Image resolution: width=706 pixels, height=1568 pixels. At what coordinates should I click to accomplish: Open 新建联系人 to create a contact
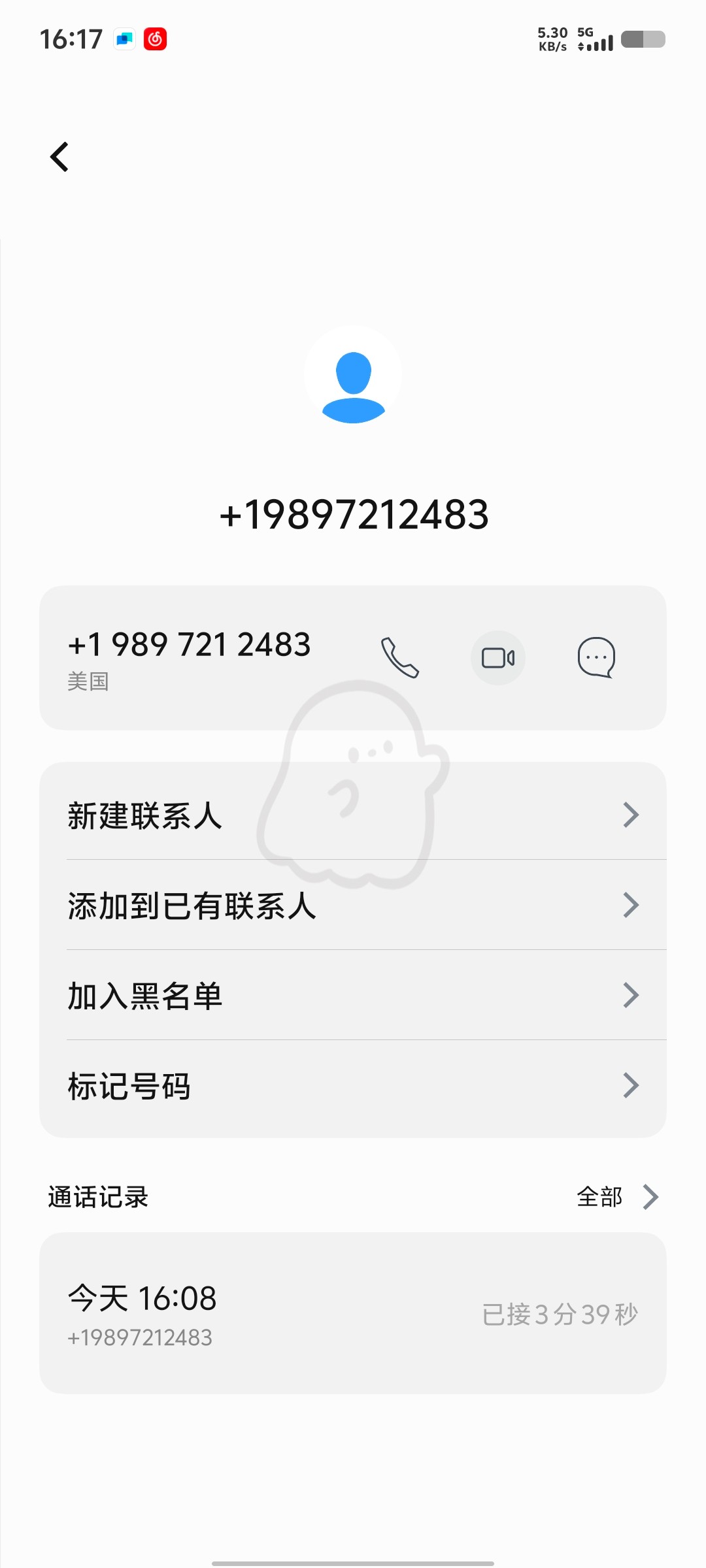(353, 815)
